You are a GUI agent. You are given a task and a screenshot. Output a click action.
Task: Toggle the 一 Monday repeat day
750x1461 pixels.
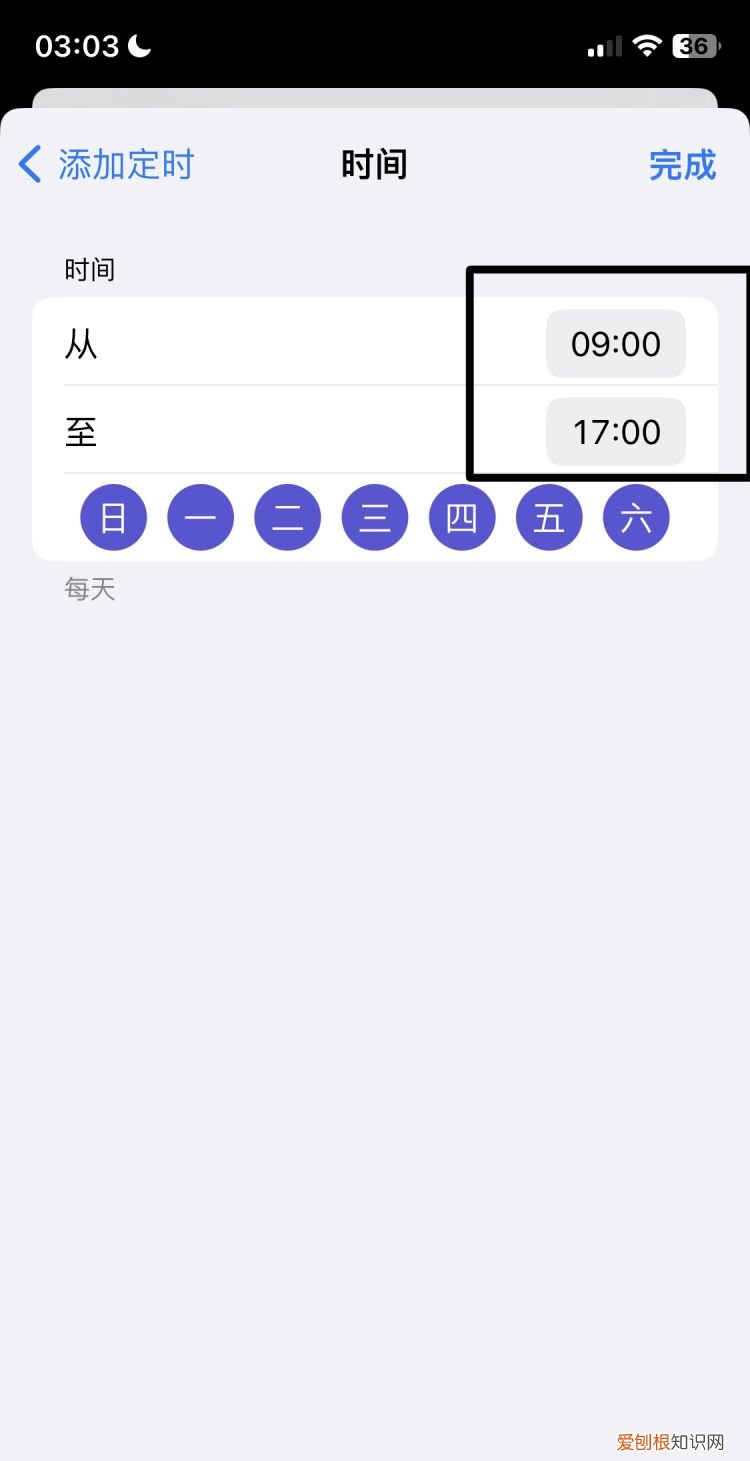(200, 517)
